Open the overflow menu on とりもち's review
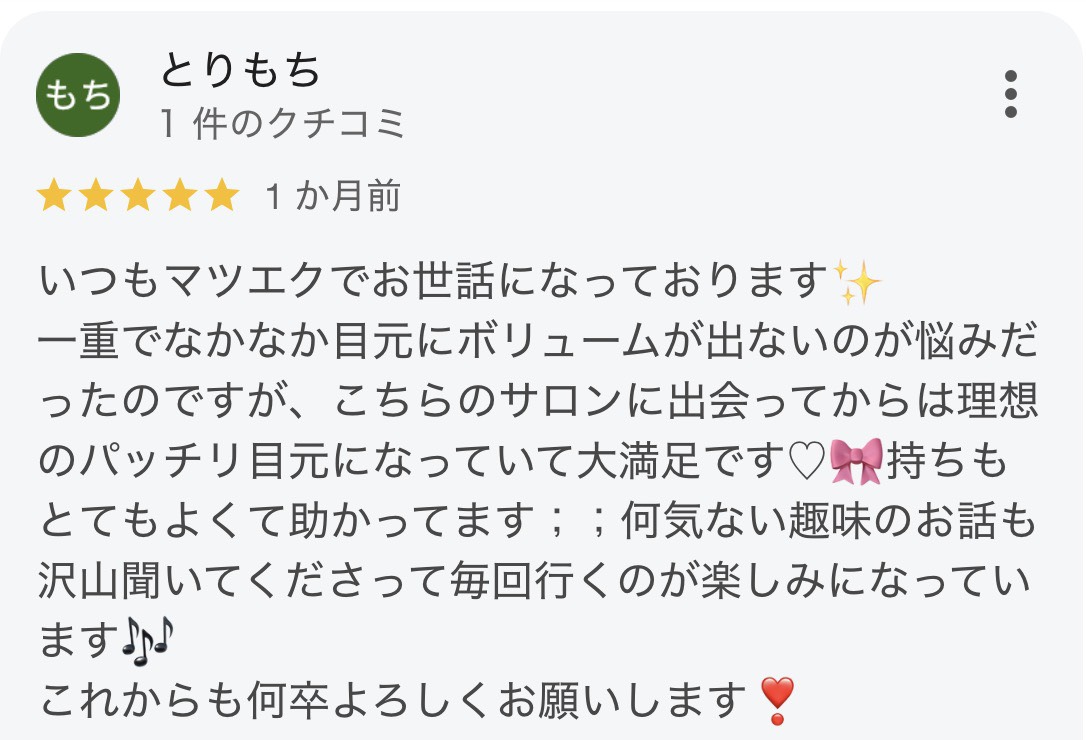Image resolution: width=1086 pixels, height=740 pixels. point(1011,95)
